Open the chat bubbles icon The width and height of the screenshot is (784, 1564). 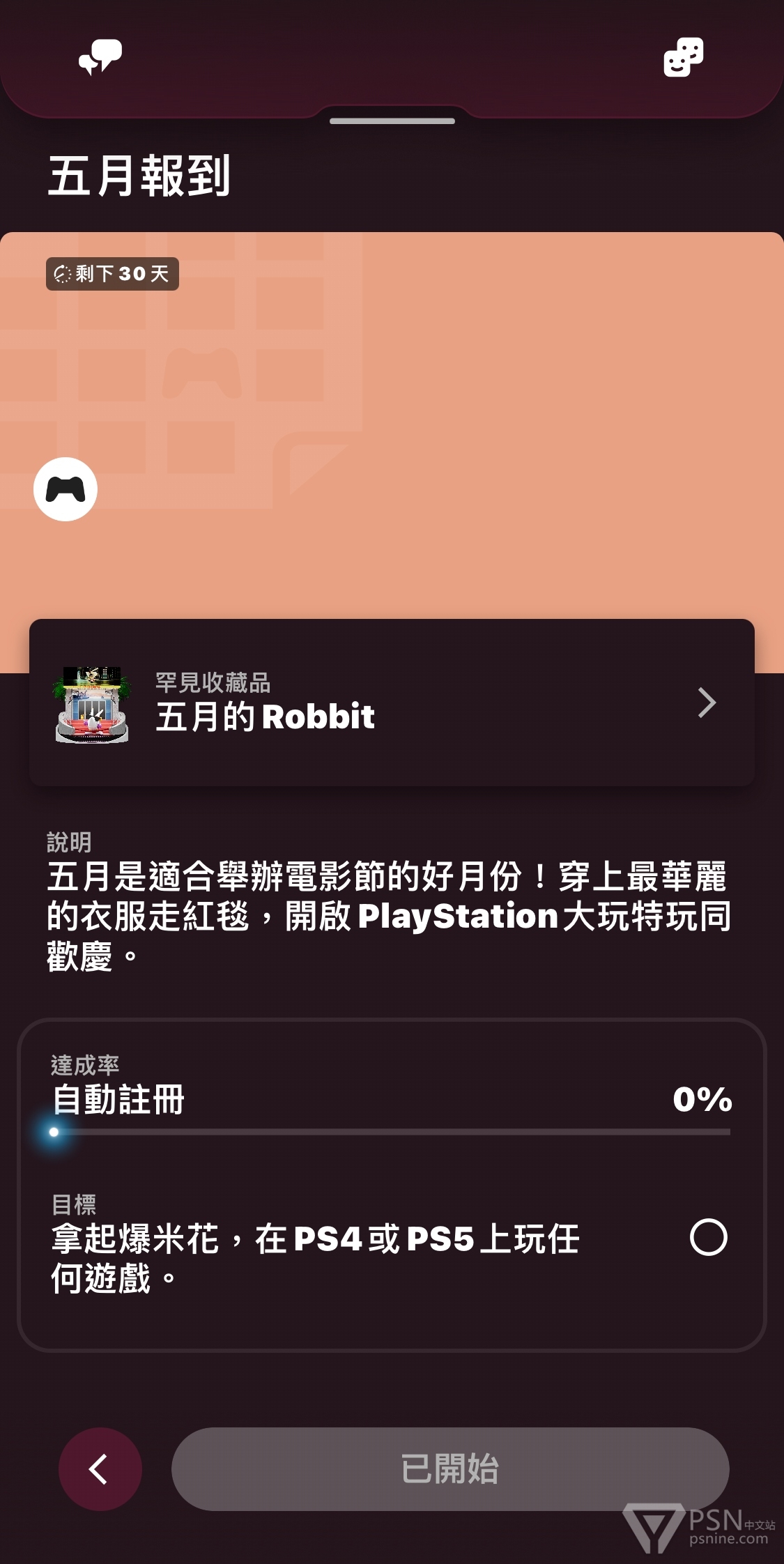click(x=100, y=56)
